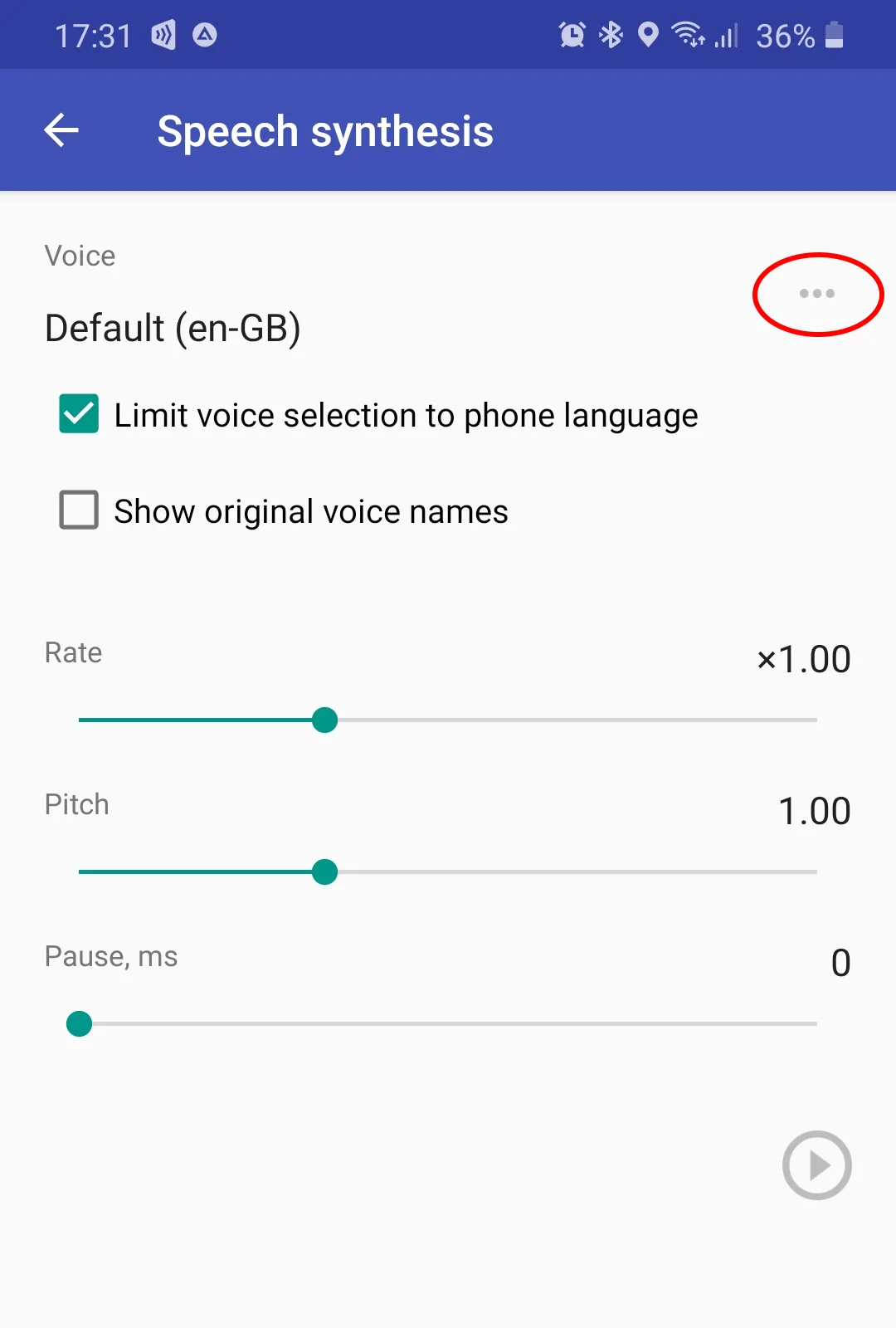Screen dimensions: 896x1328
Task: Play a speech sample
Action: click(x=816, y=1164)
